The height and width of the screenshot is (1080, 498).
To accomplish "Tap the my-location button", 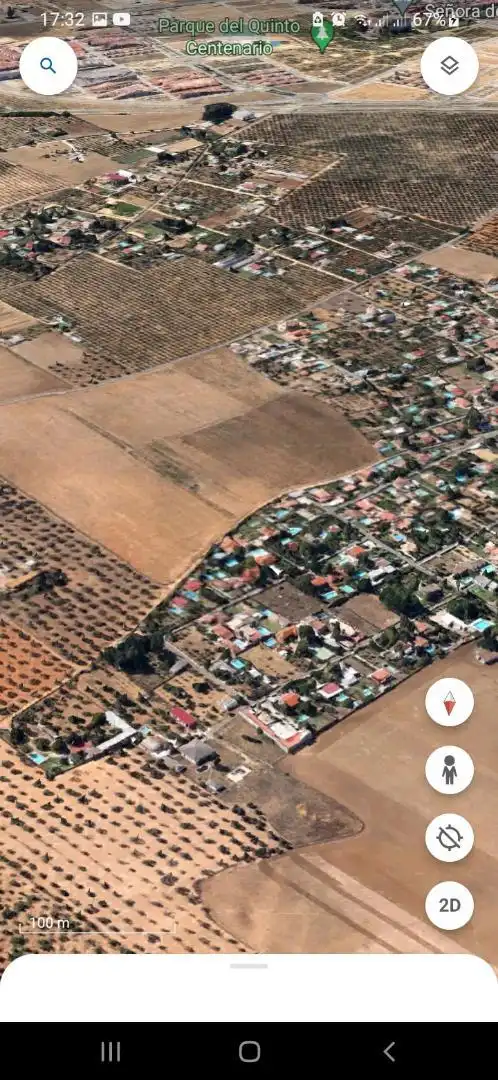I will 450,838.
